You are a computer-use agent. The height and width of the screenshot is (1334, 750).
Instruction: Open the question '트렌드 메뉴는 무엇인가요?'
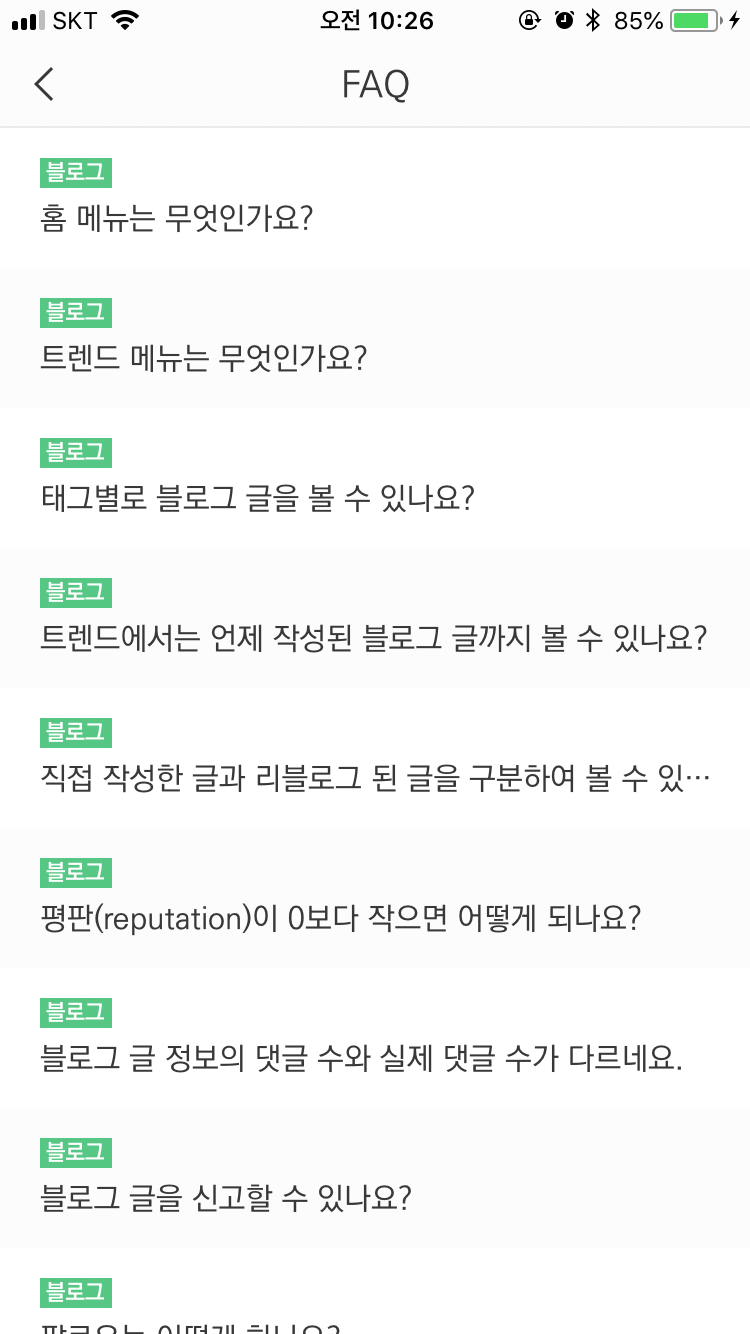[x=375, y=338]
